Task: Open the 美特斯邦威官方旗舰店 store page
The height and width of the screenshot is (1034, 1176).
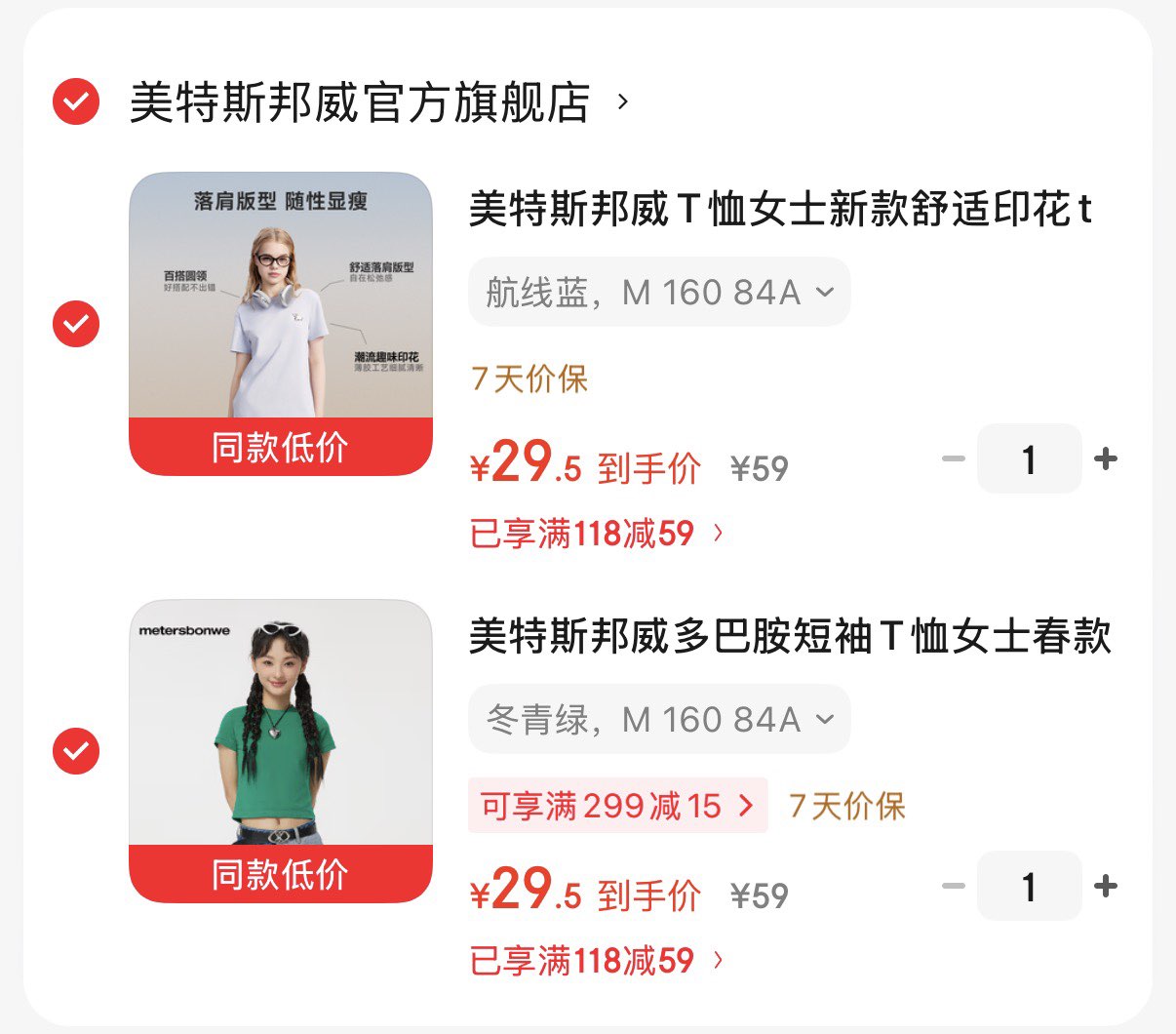Action: click(361, 102)
